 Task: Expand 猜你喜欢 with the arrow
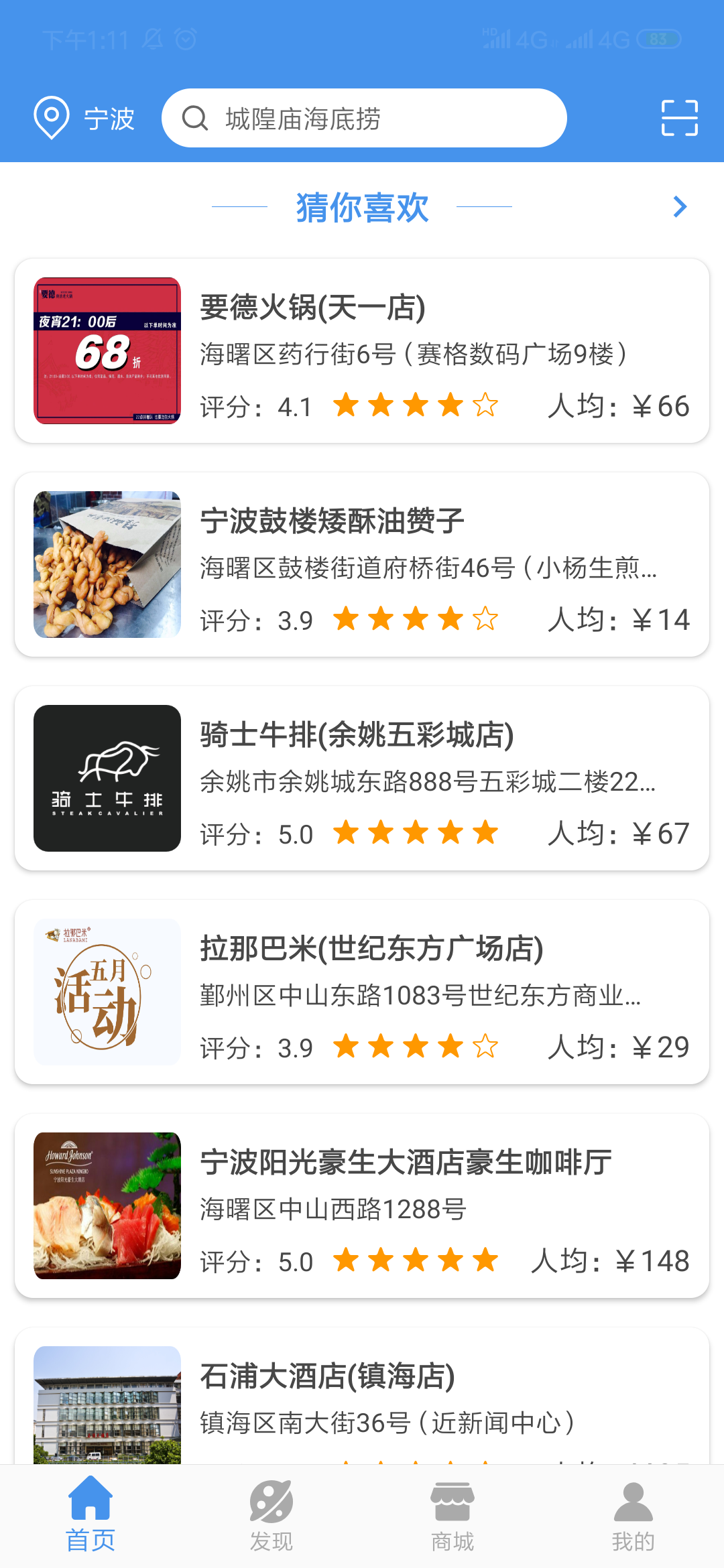coord(680,206)
